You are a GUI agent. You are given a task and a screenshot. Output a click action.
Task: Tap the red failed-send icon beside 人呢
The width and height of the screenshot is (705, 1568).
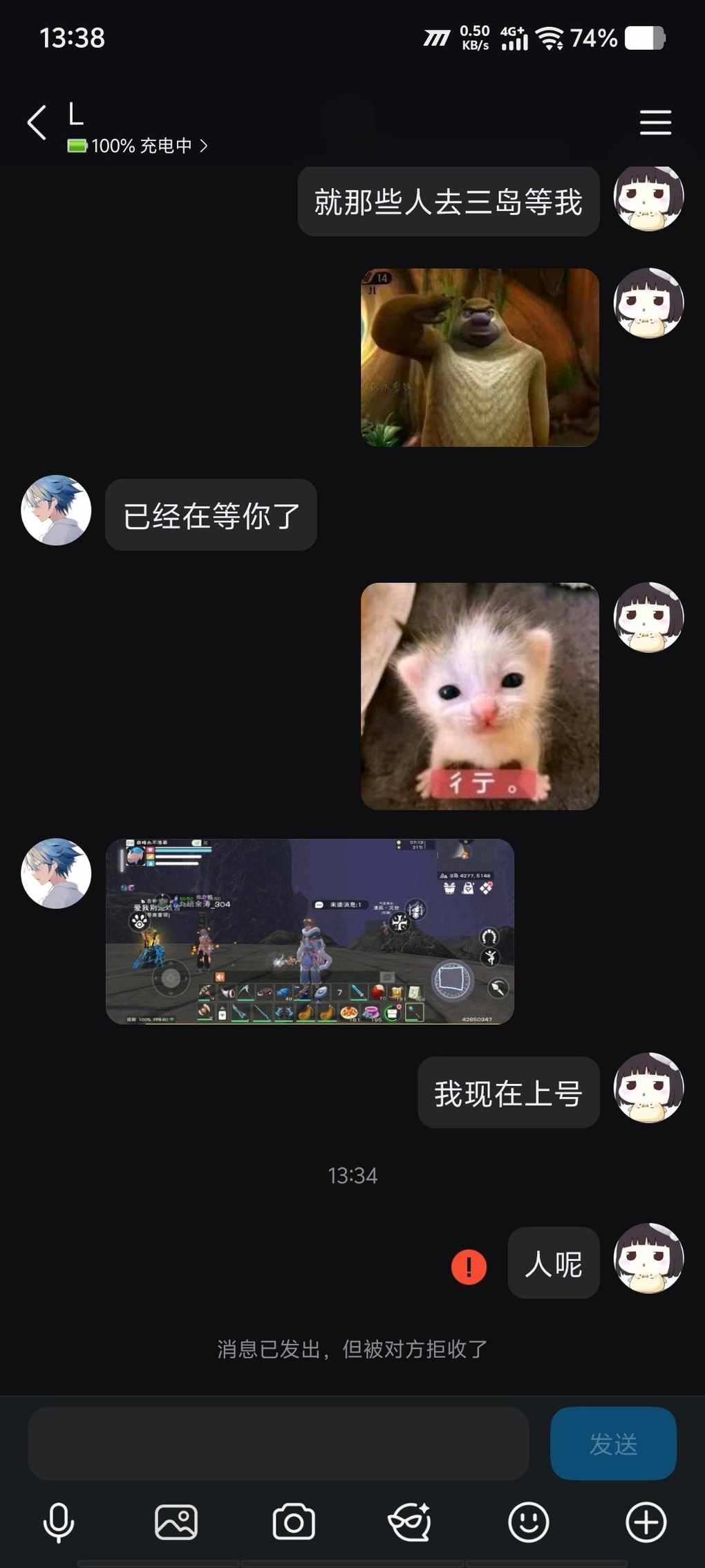[x=469, y=1267]
